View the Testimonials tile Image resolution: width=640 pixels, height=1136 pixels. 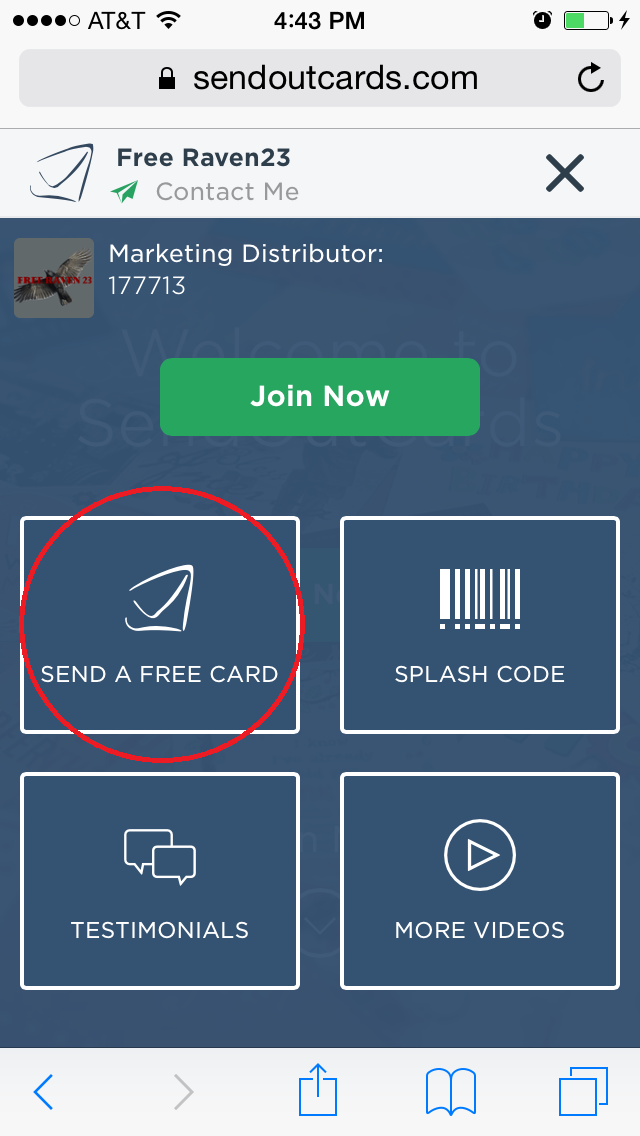(x=159, y=880)
